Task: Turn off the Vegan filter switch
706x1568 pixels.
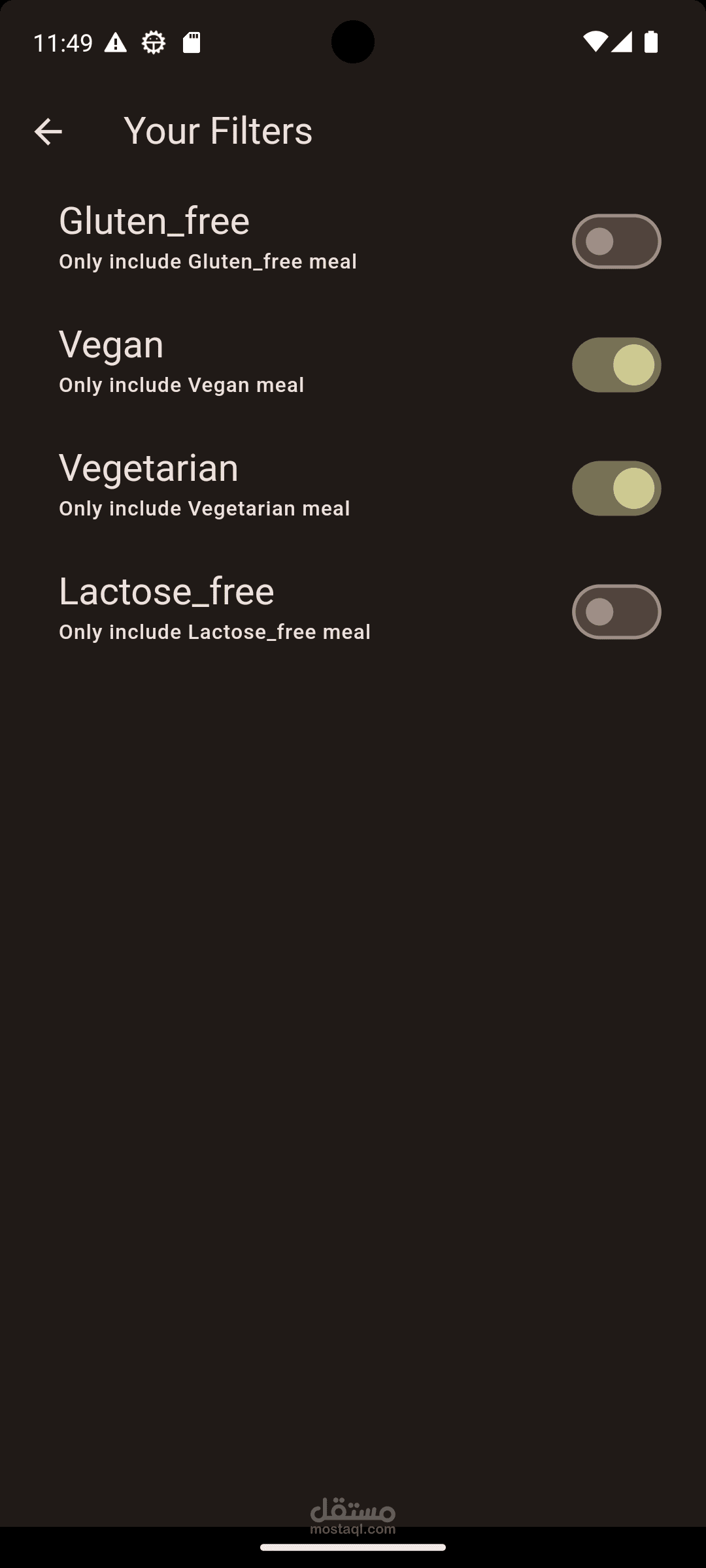Action: click(616, 365)
